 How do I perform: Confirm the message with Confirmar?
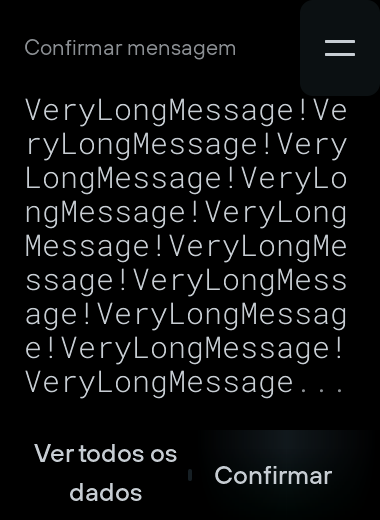point(273,475)
